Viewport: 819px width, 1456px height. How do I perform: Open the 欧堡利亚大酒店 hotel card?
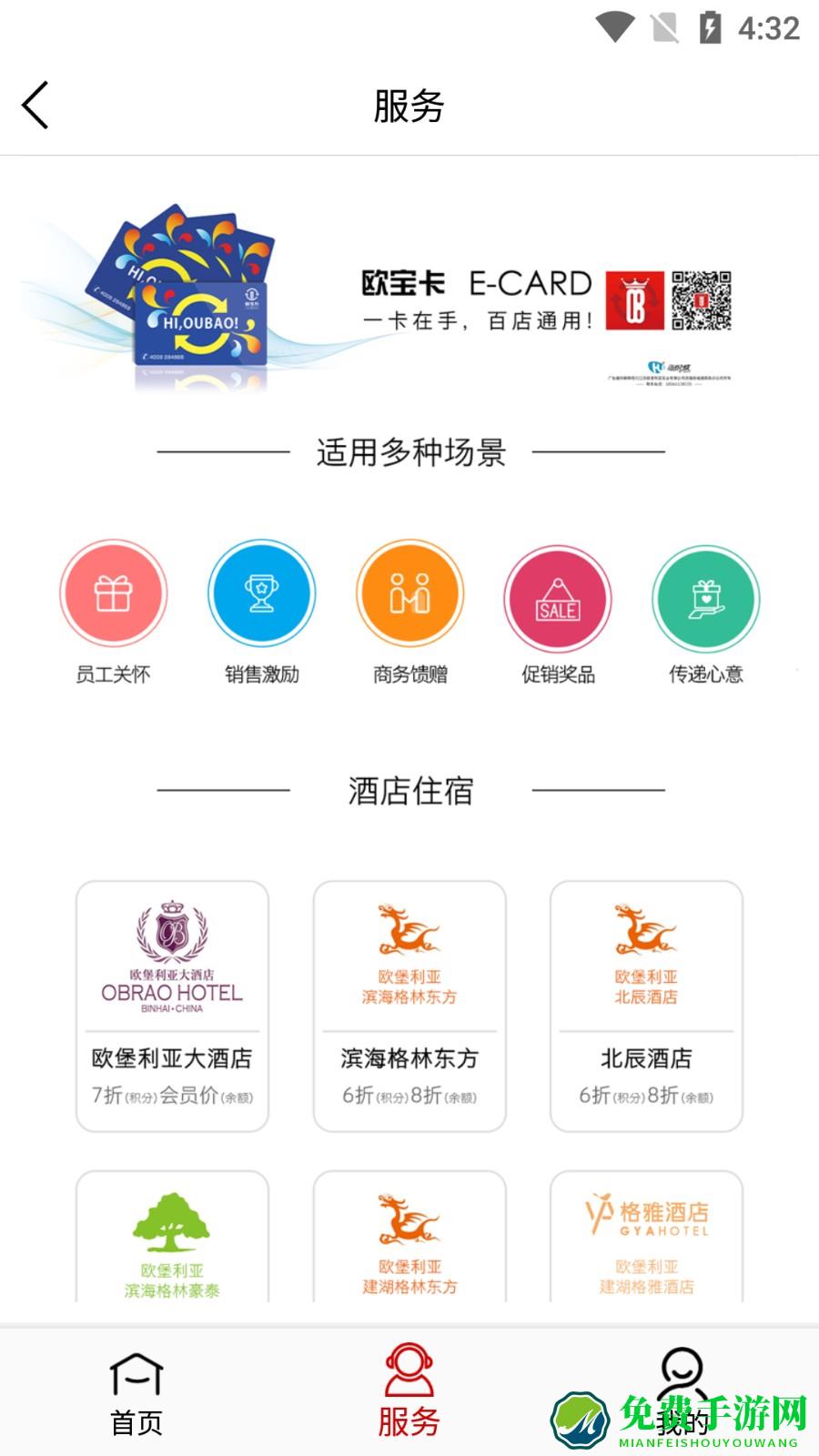point(171,1006)
